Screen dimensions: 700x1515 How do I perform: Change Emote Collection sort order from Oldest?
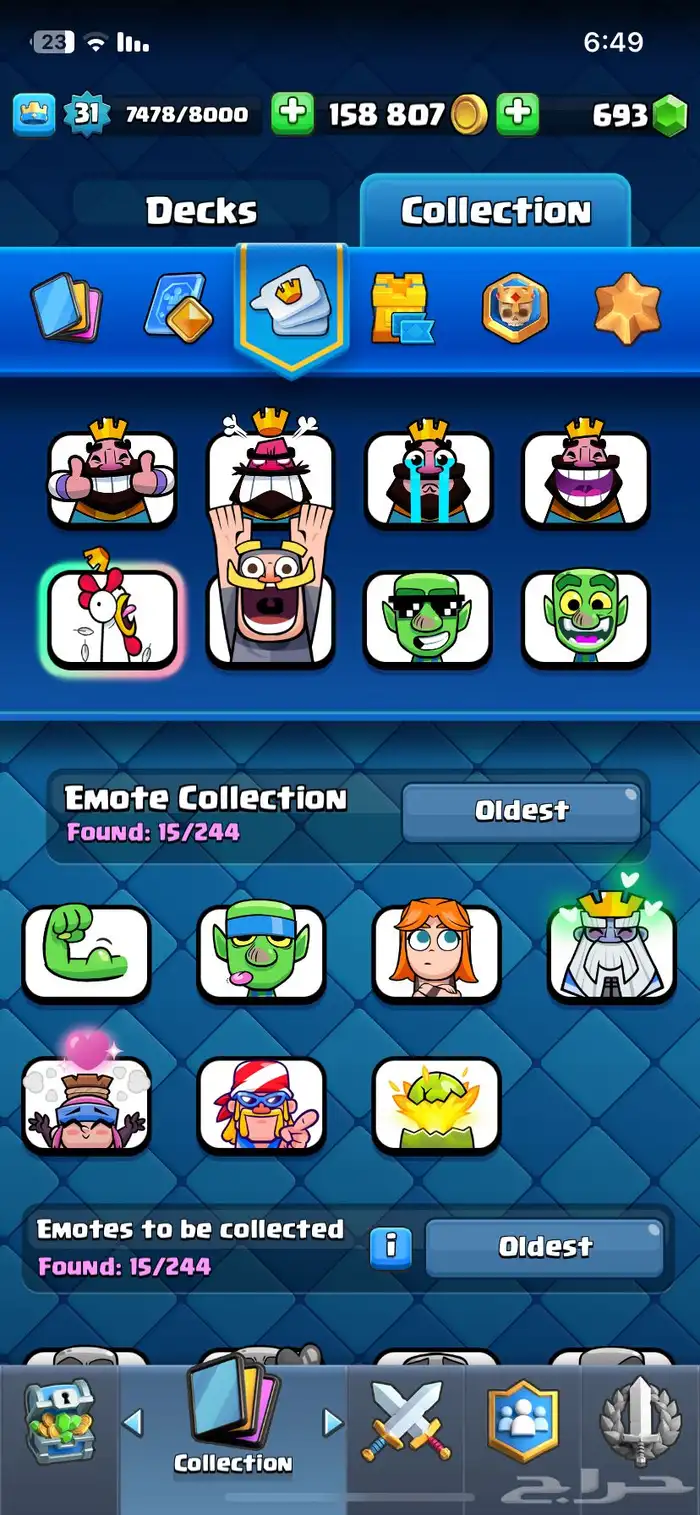pos(521,812)
